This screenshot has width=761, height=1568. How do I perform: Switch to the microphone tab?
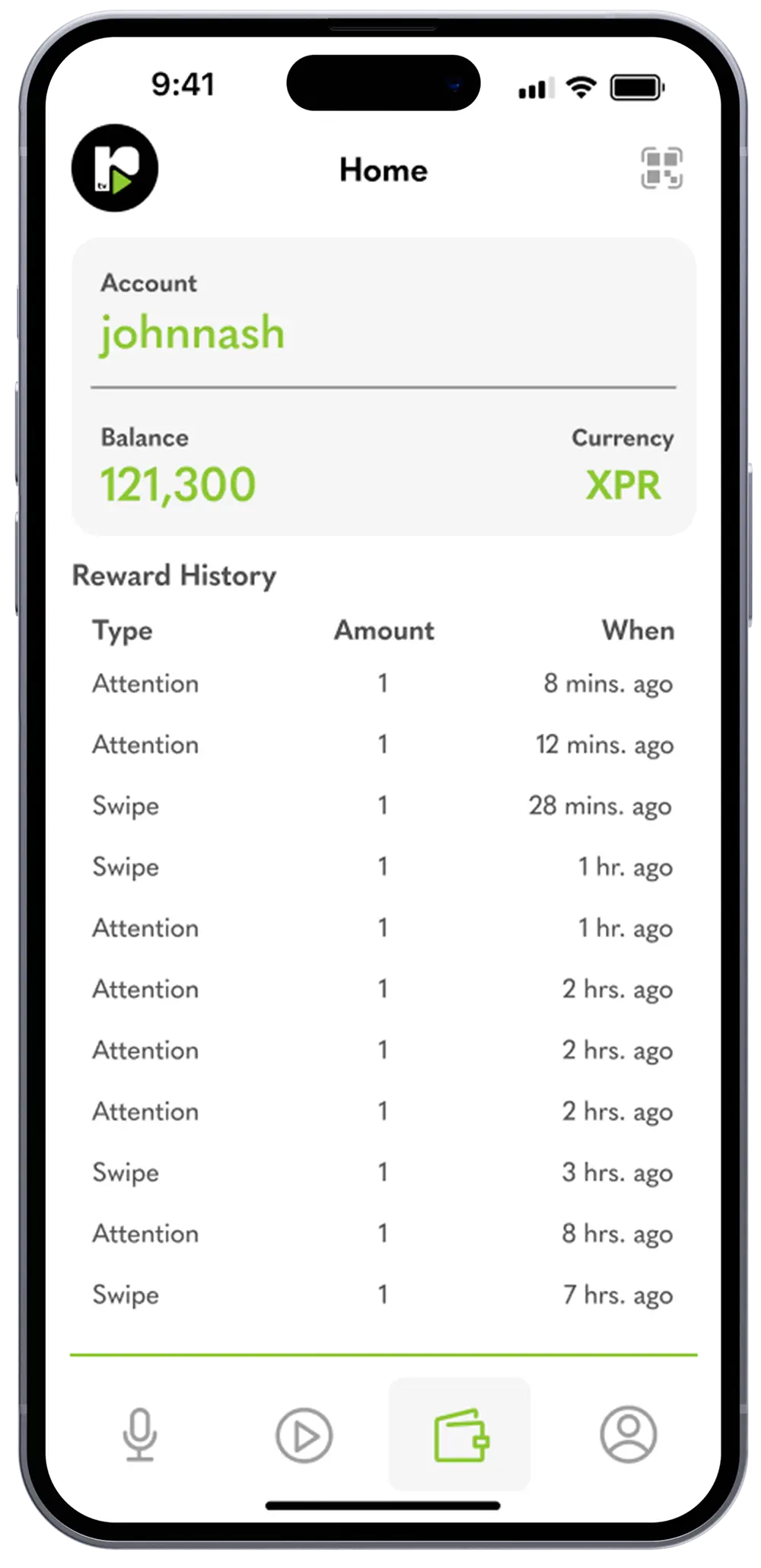[x=140, y=1435]
